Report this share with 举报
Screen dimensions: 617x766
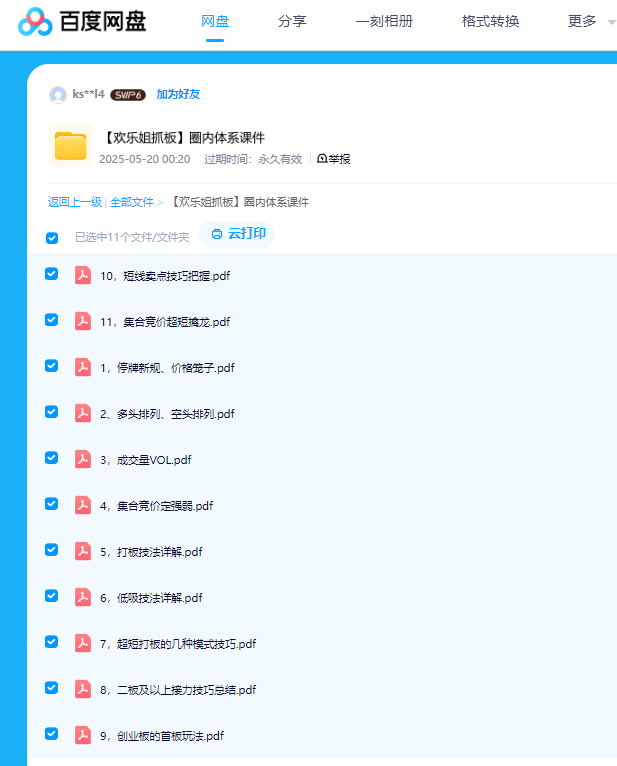334,159
